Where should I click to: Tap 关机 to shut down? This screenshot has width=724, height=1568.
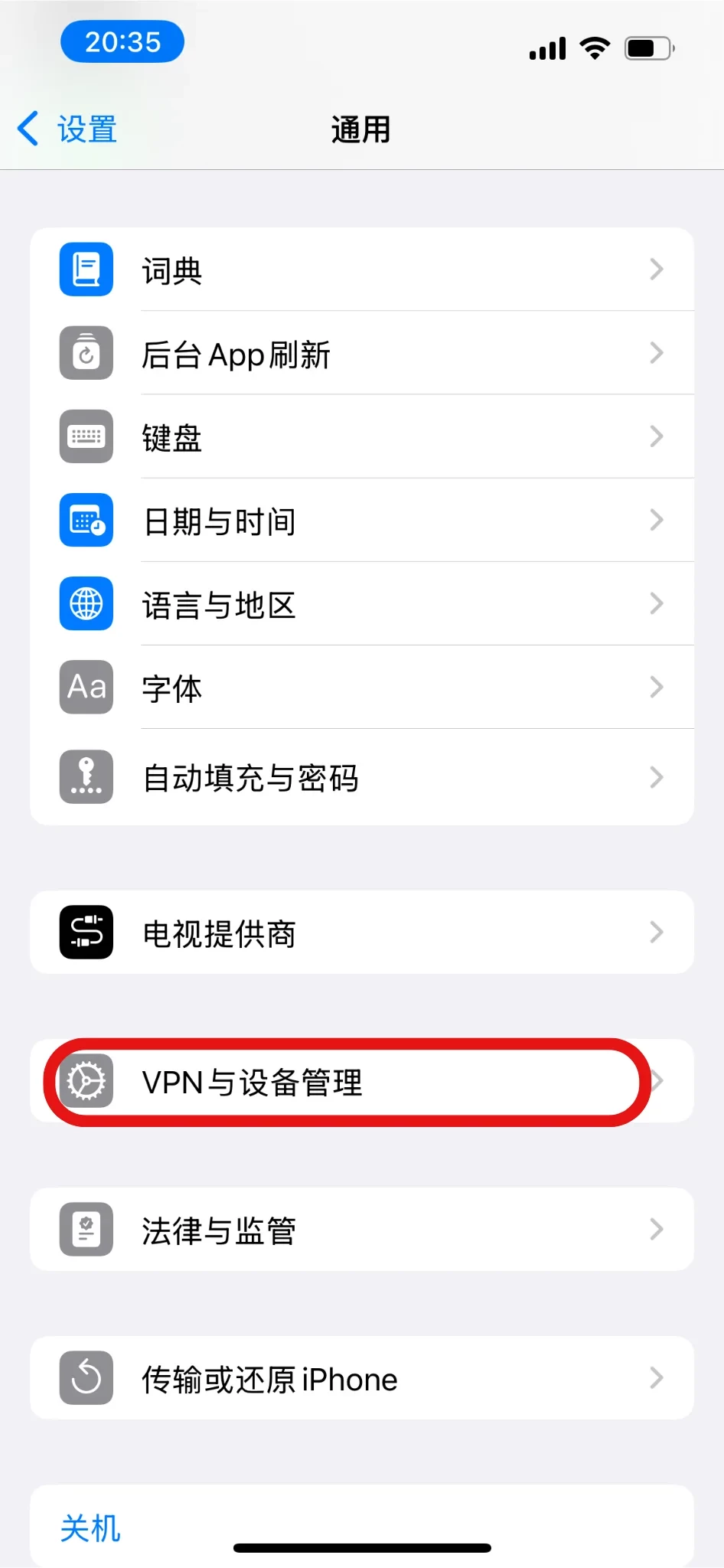90,1528
